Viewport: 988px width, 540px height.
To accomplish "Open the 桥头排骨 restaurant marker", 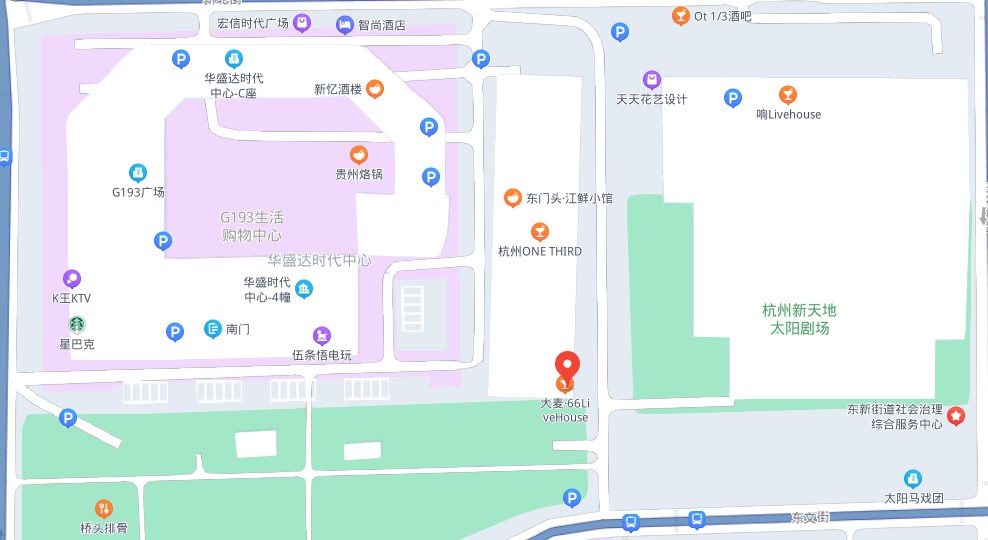I will pos(105,508).
